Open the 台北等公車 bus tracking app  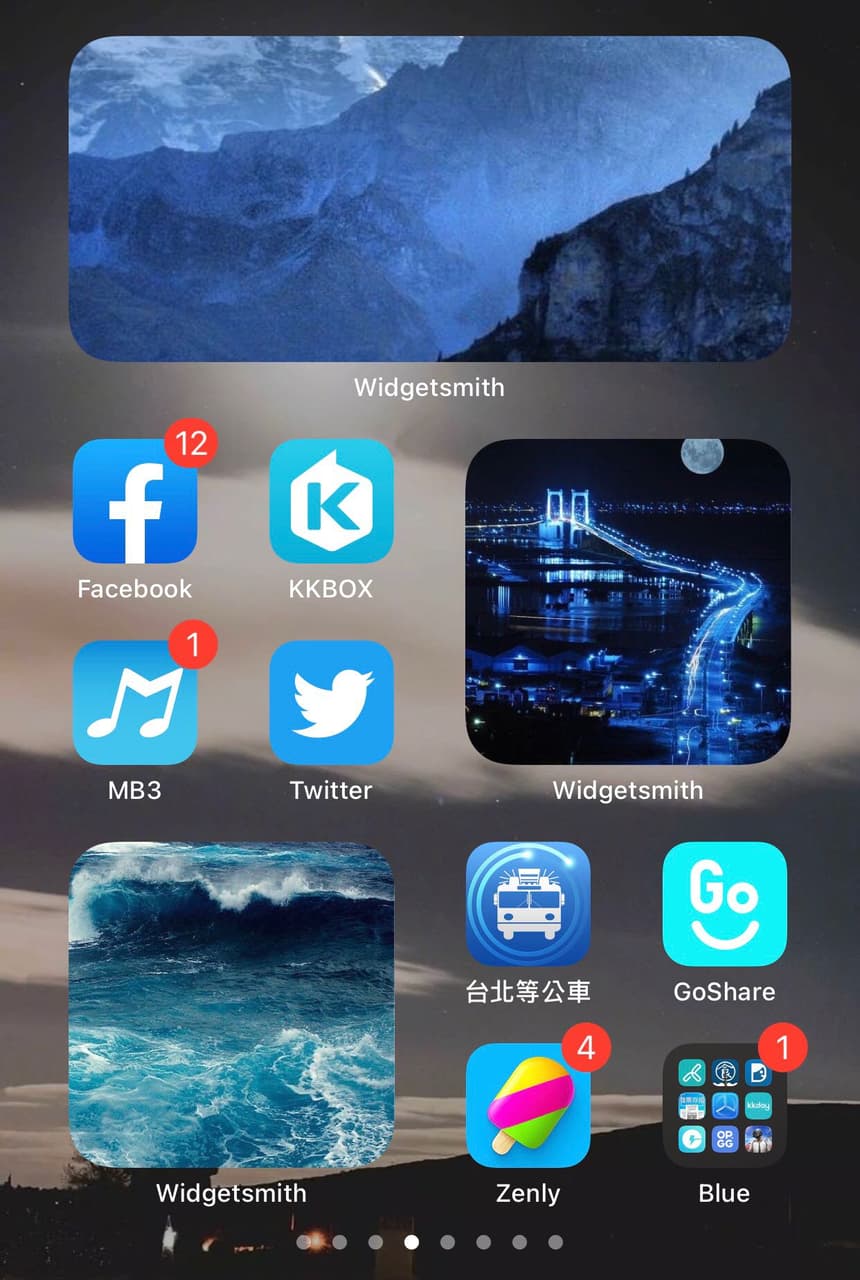click(x=528, y=905)
